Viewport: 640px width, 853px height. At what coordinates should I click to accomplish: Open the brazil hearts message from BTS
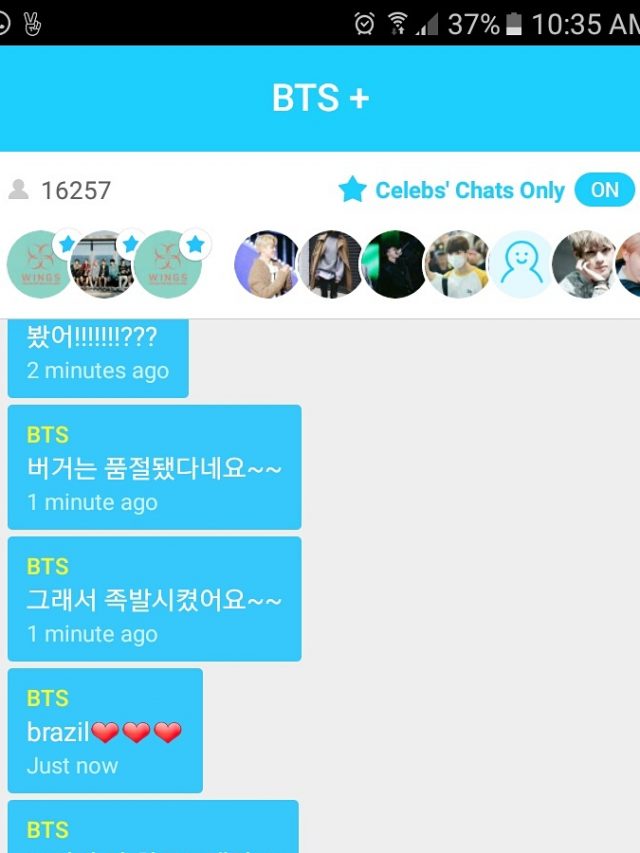[105, 732]
